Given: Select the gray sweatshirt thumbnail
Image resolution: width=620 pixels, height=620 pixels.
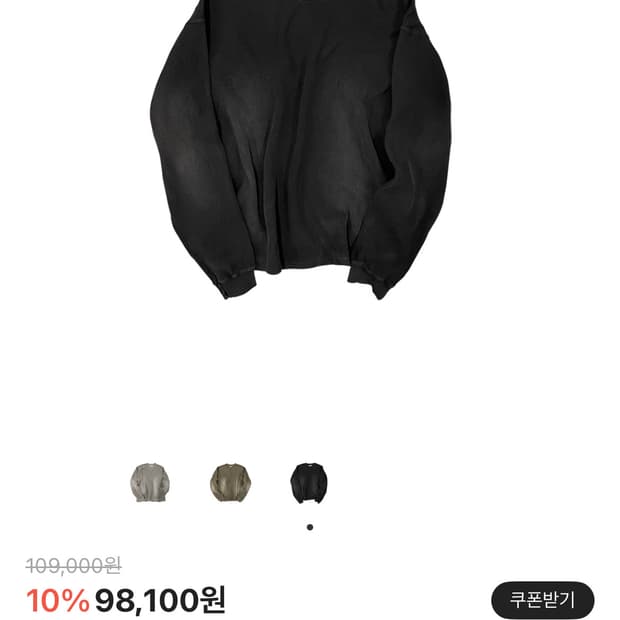Looking at the screenshot, I should (x=149, y=482).
